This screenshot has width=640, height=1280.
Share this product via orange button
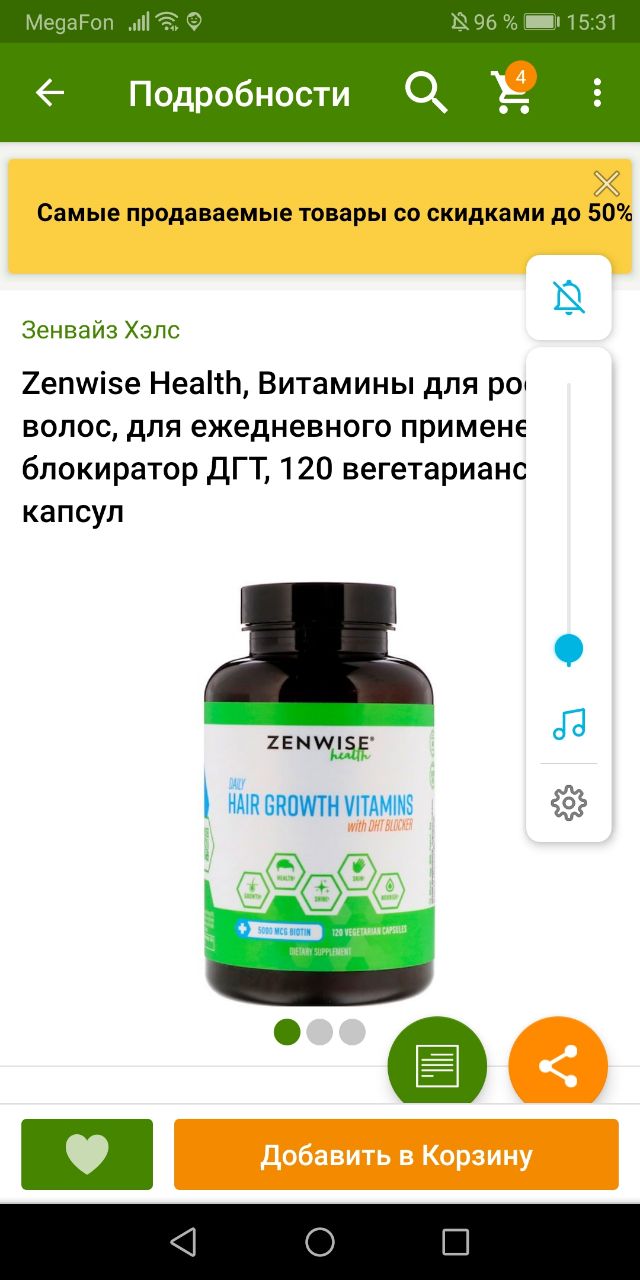[x=558, y=1065]
